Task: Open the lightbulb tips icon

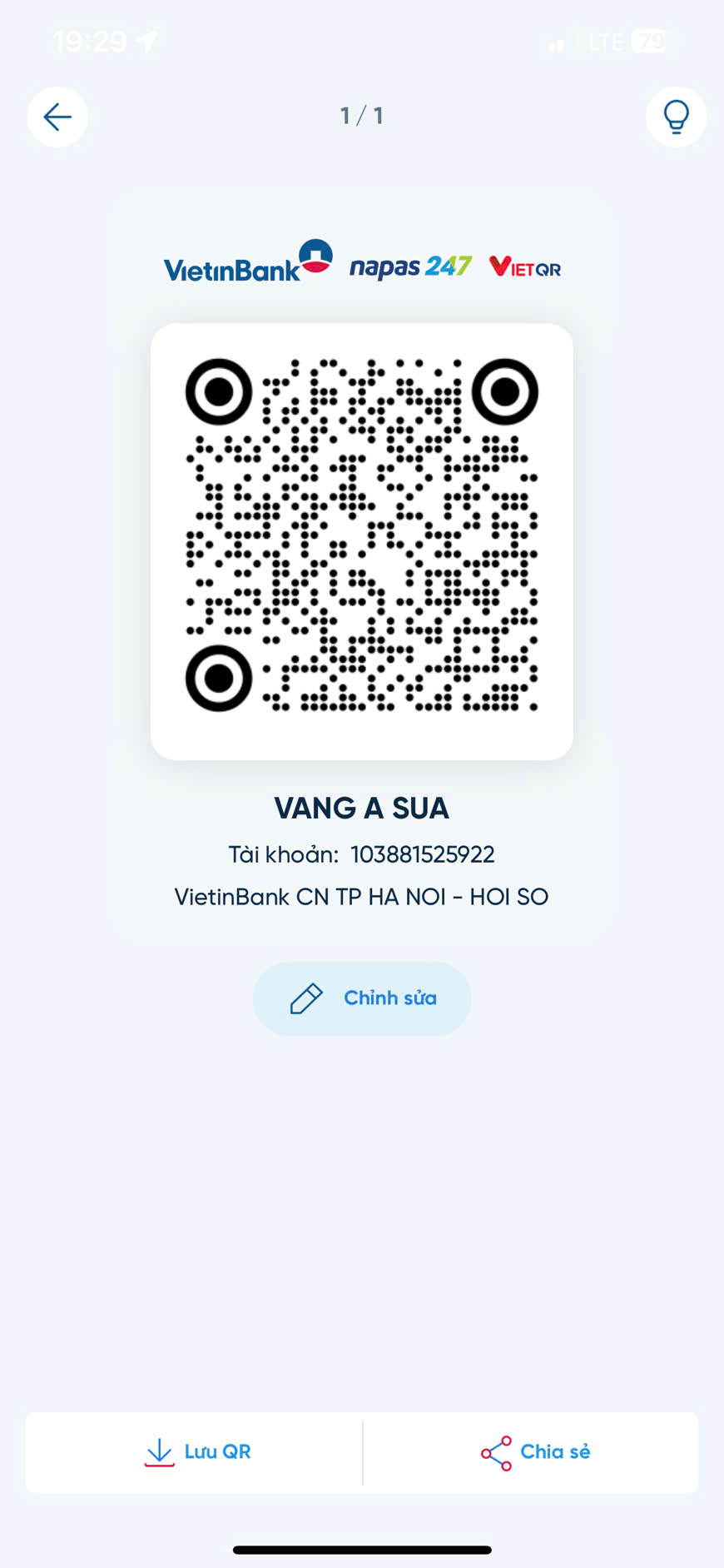Action: (x=676, y=117)
